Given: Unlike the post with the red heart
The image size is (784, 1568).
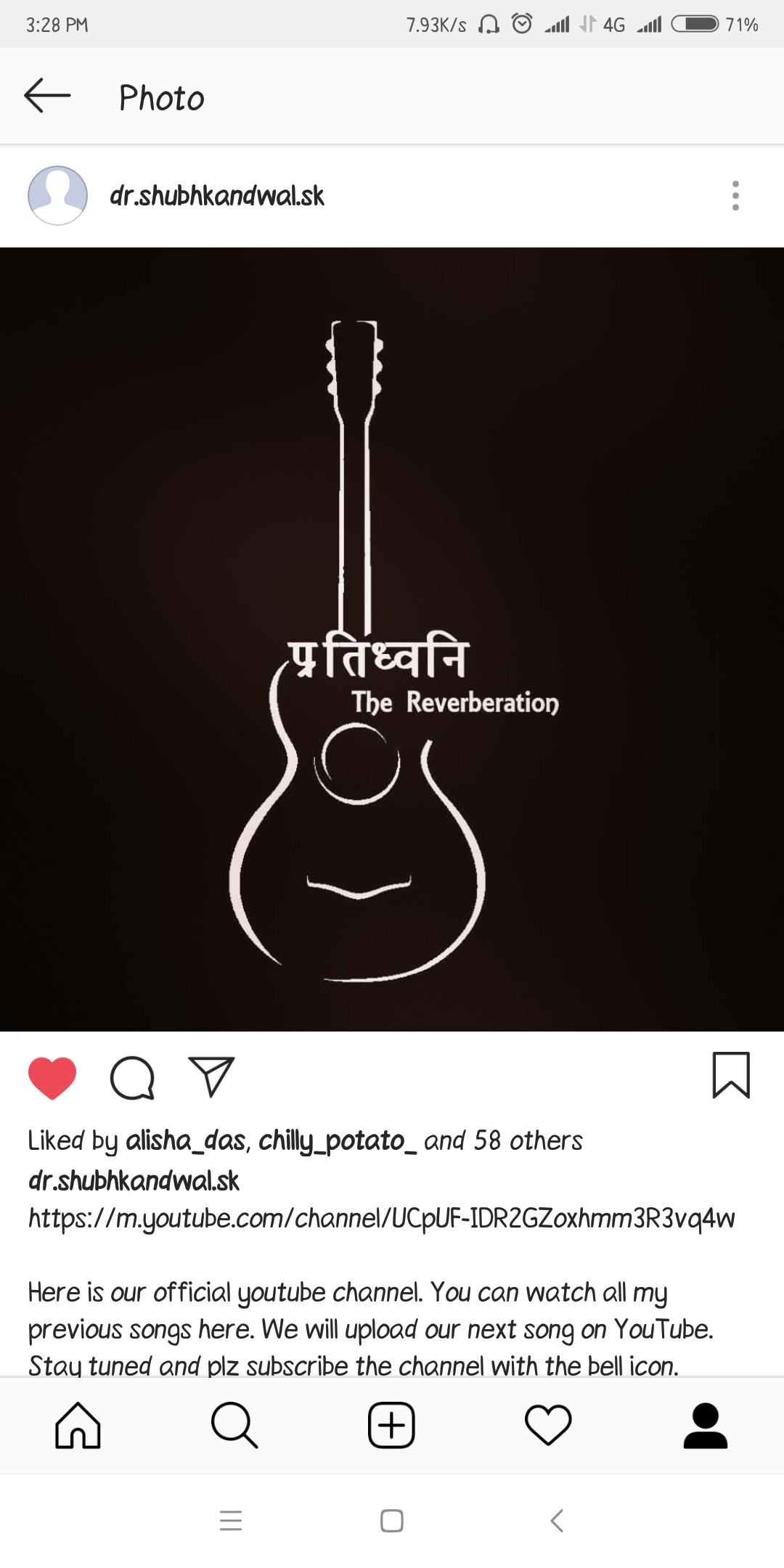Looking at the screenshot, I should tap(52, 1077).
